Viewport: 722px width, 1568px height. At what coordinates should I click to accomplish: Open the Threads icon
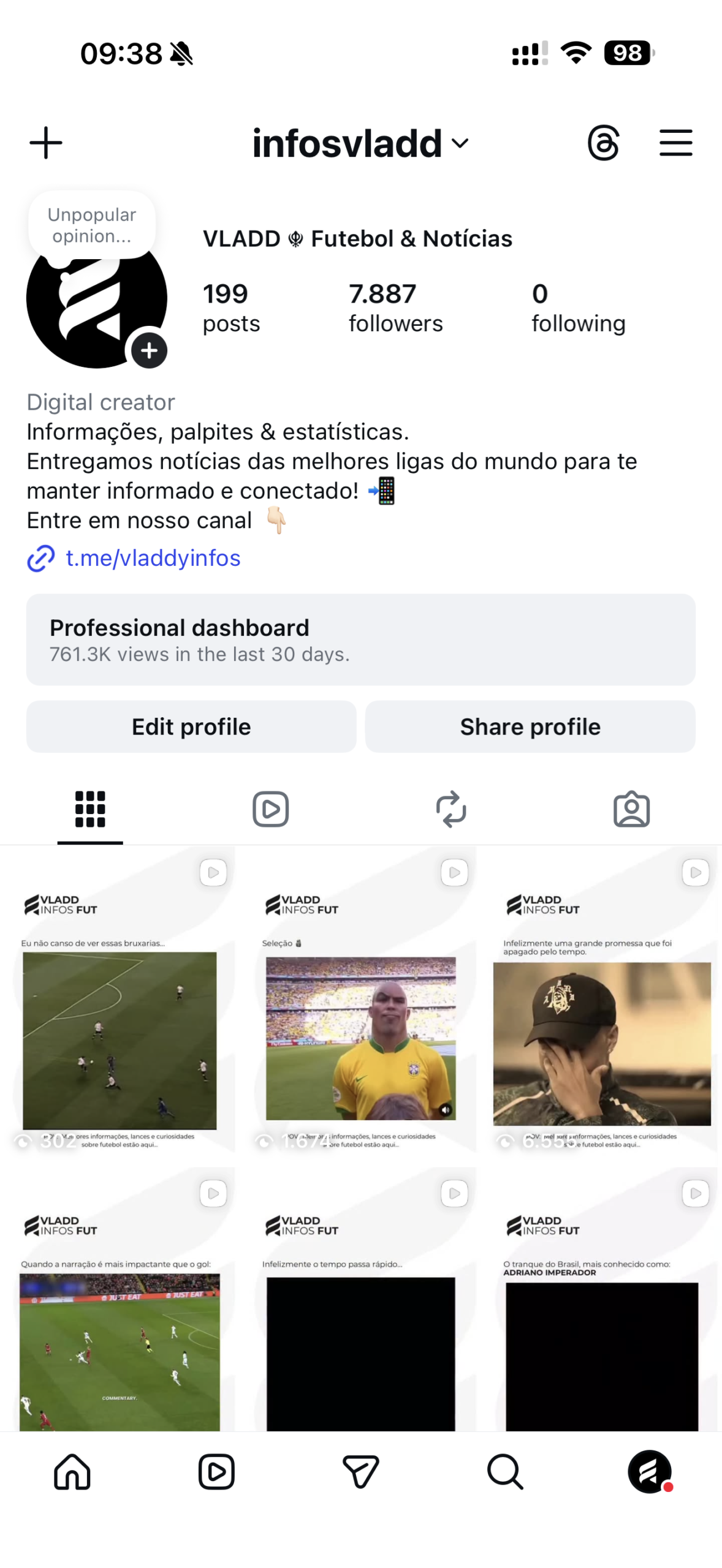point(603,143)
